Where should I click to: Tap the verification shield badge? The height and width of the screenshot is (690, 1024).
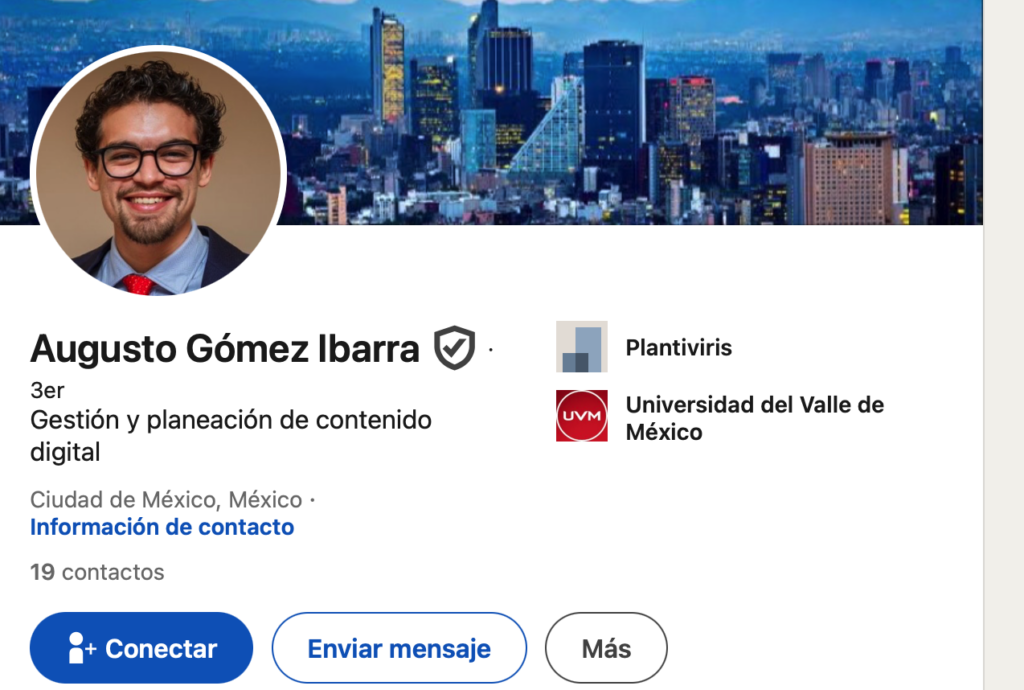pos(454,349)
